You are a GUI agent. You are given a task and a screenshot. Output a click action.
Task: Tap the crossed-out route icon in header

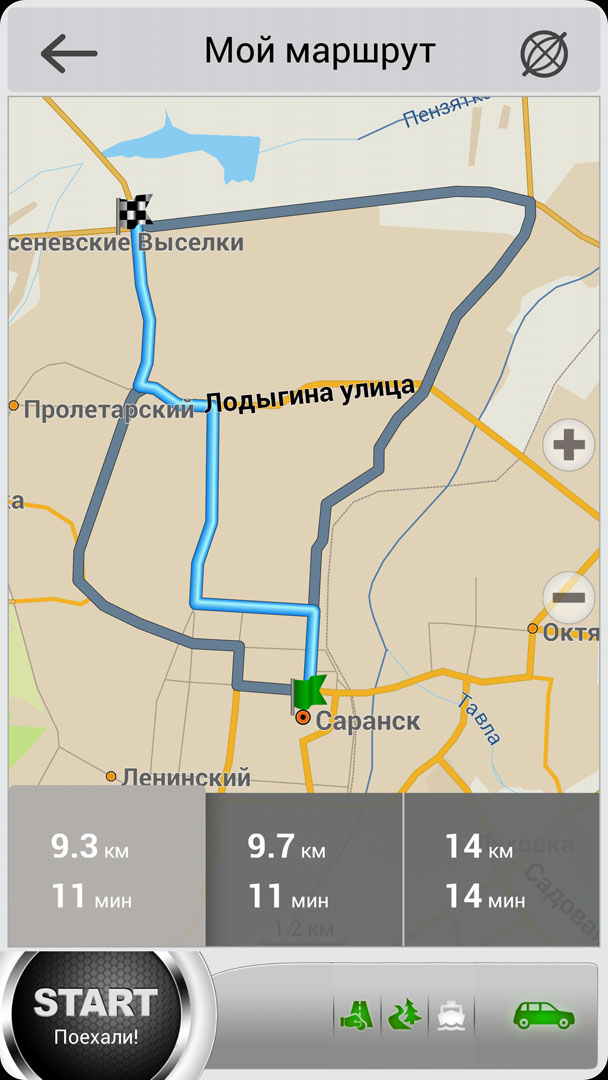click(x=544, y=53)
